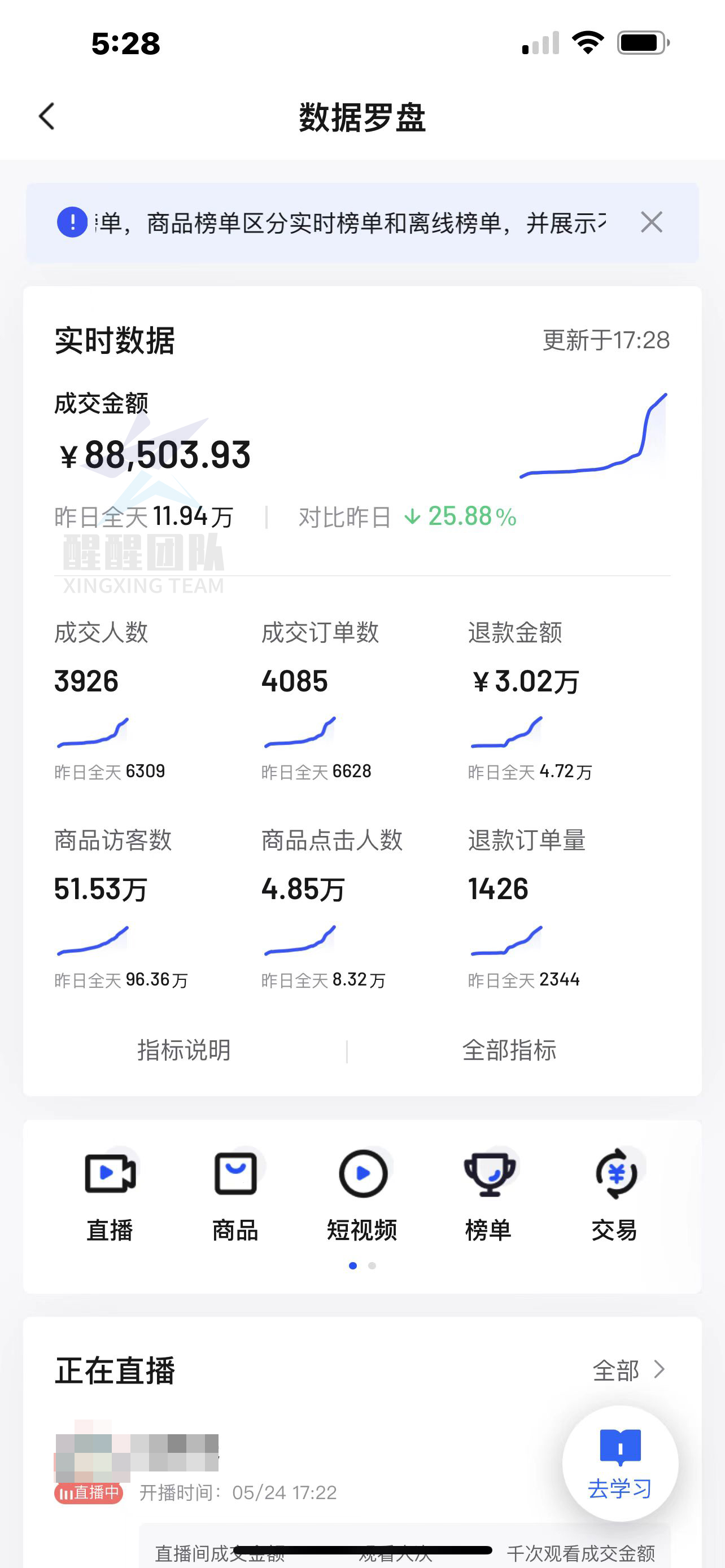Tap the blue alert icon in notice banner
This screenshot has width=725, height=1568.
click(x=71, y=223)
